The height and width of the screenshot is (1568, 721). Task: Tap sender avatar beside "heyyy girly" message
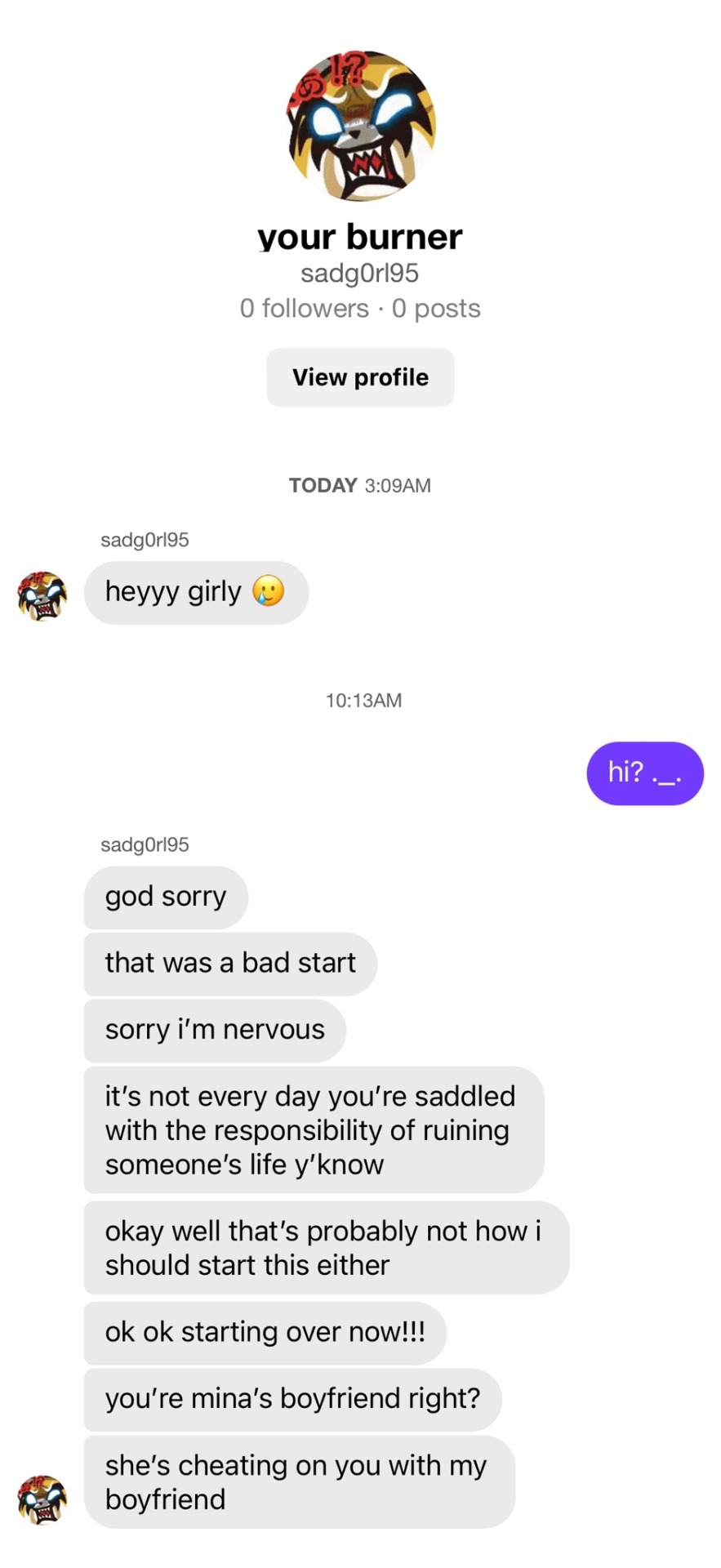pyautogui.click(x=42, y=595)
